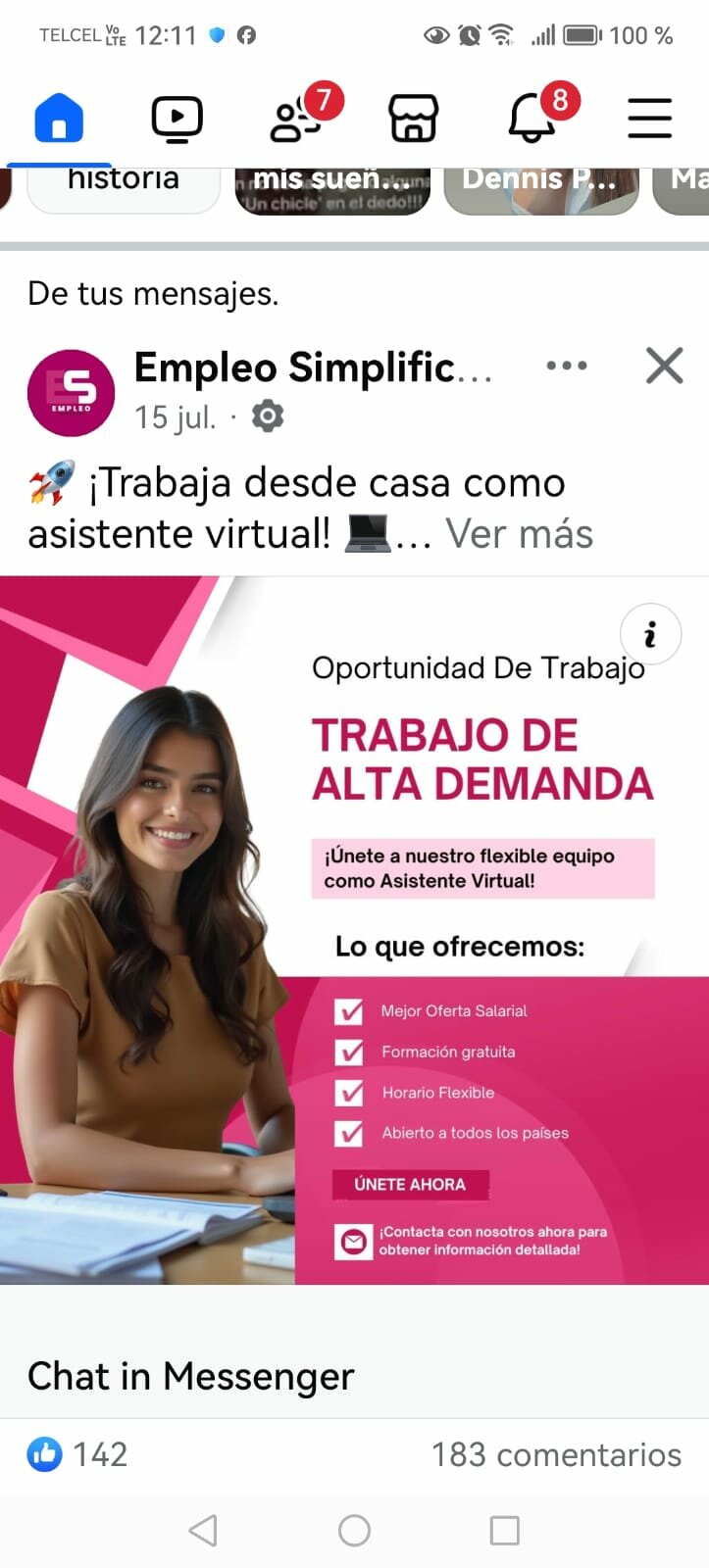Open post options (three dots)
Viewport: 709px width, 1568px height.
[x=567, y=366]
